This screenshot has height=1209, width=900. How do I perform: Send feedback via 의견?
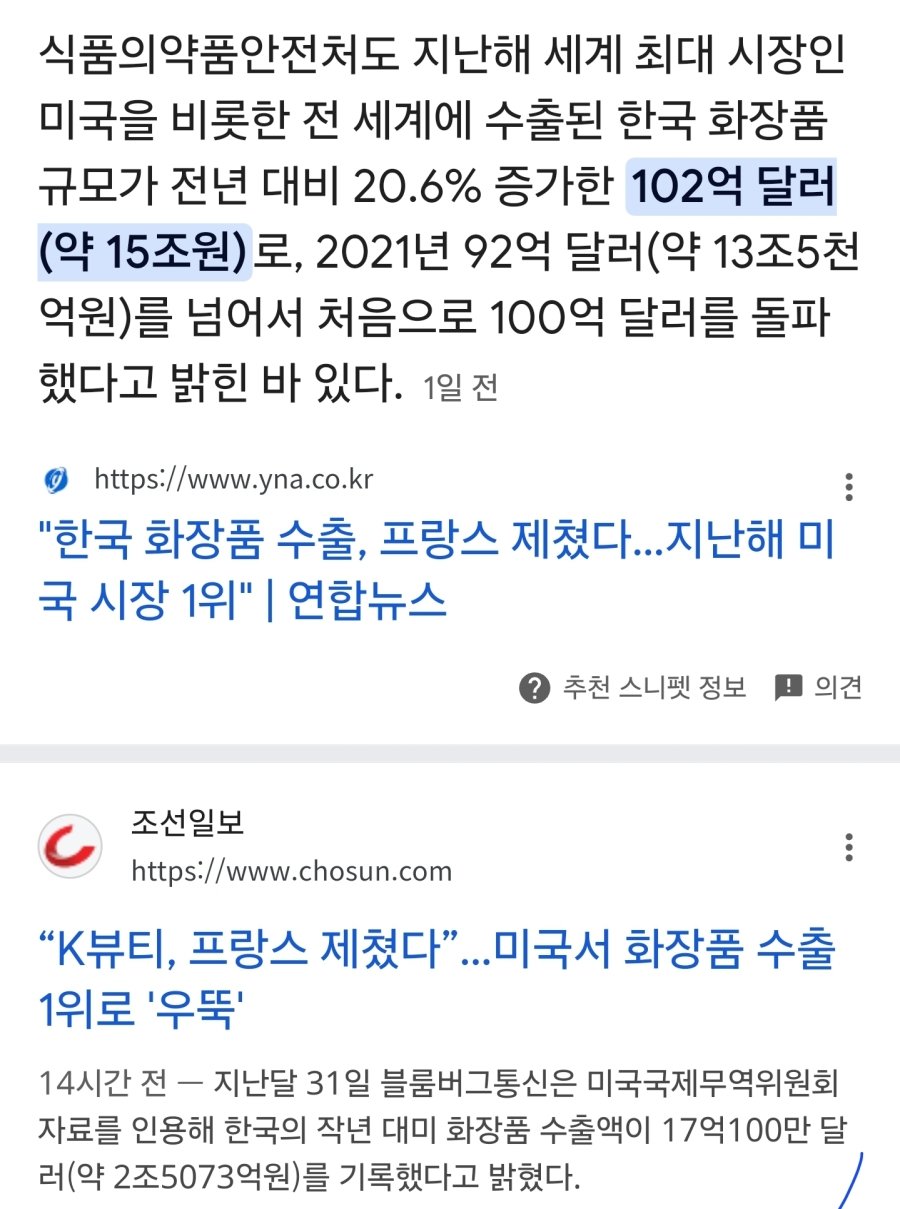[818, 688]
